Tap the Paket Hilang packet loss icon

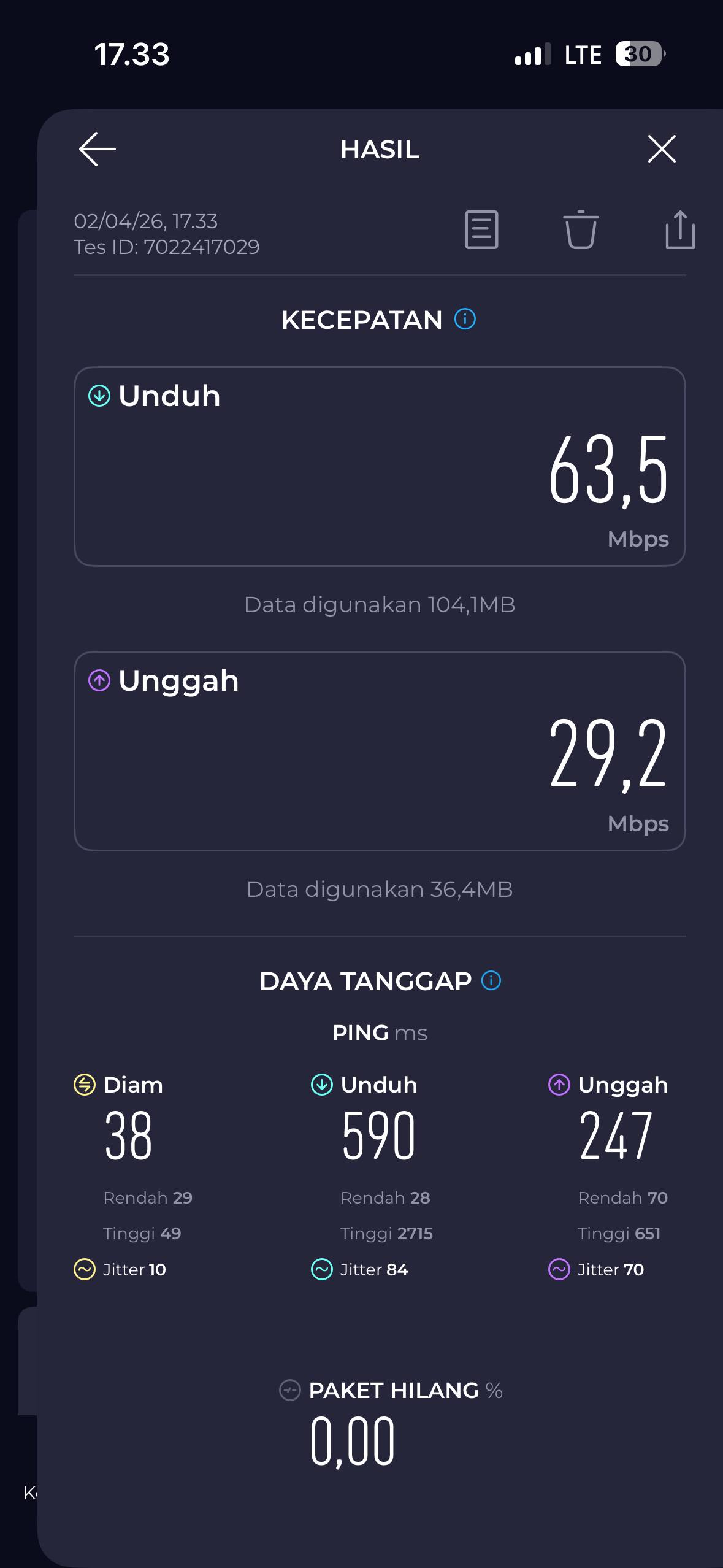click(x=289, y=1390)
